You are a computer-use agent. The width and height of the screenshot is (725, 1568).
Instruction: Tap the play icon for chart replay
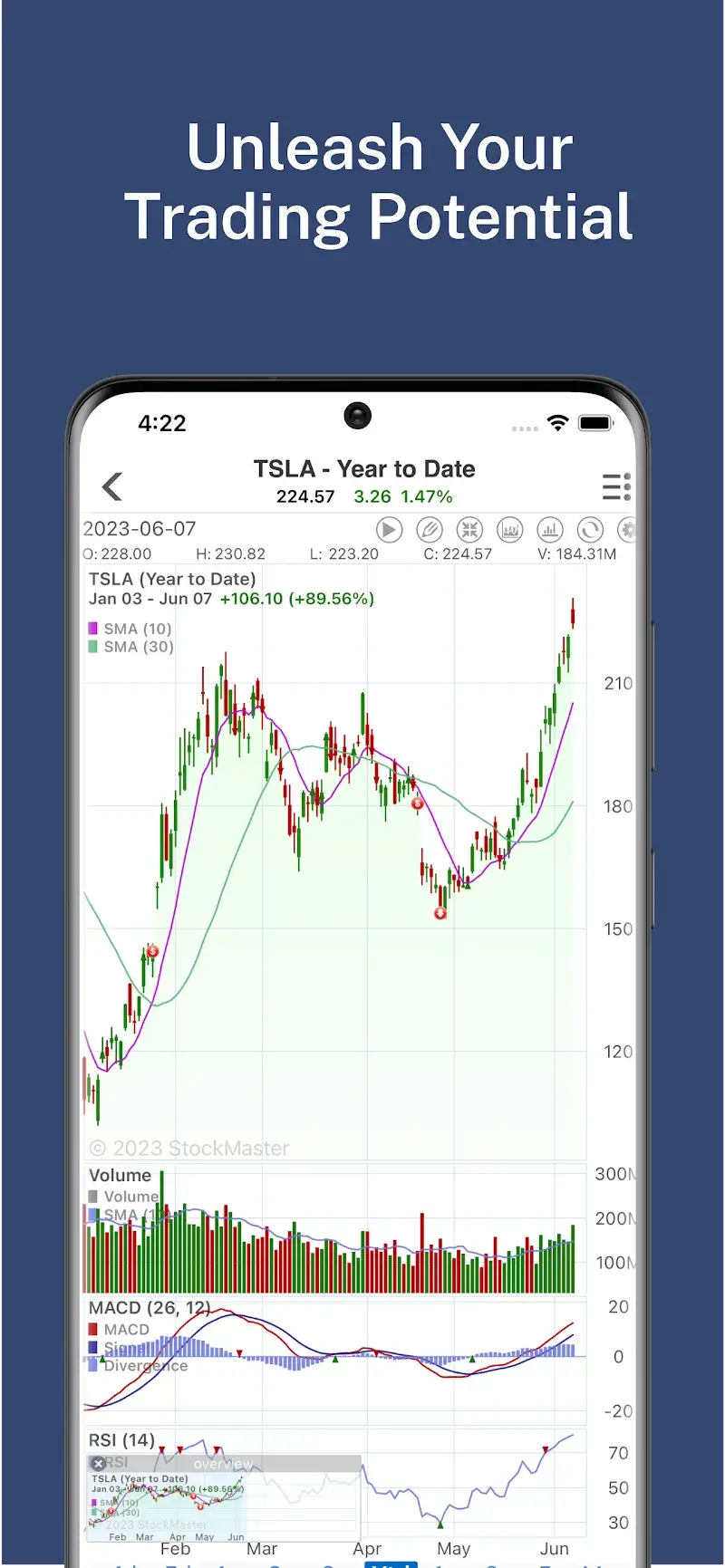pos(389,530)
